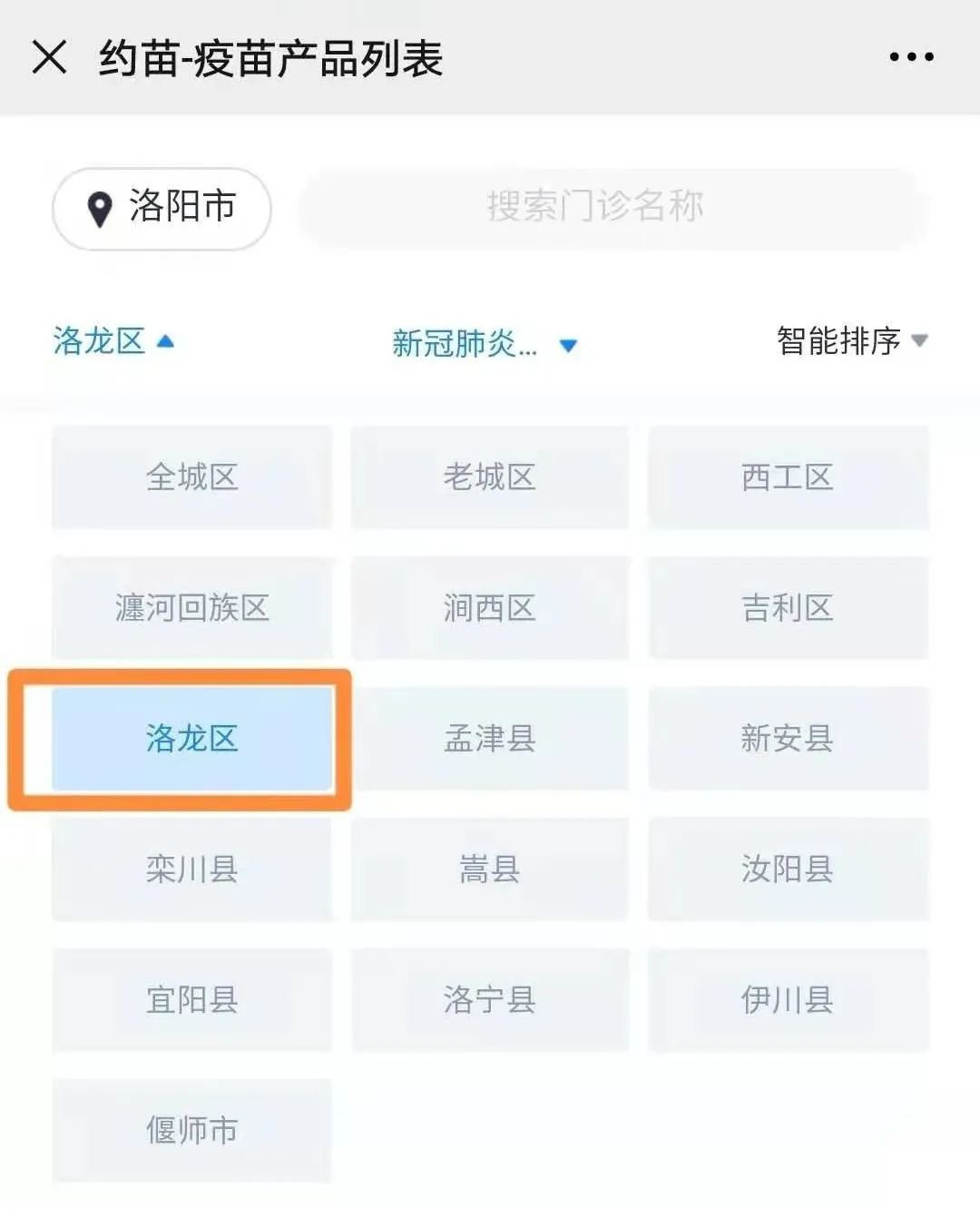980x1218 pixels.
Task: Choose the 老城区 district
Action: (490, 477)
